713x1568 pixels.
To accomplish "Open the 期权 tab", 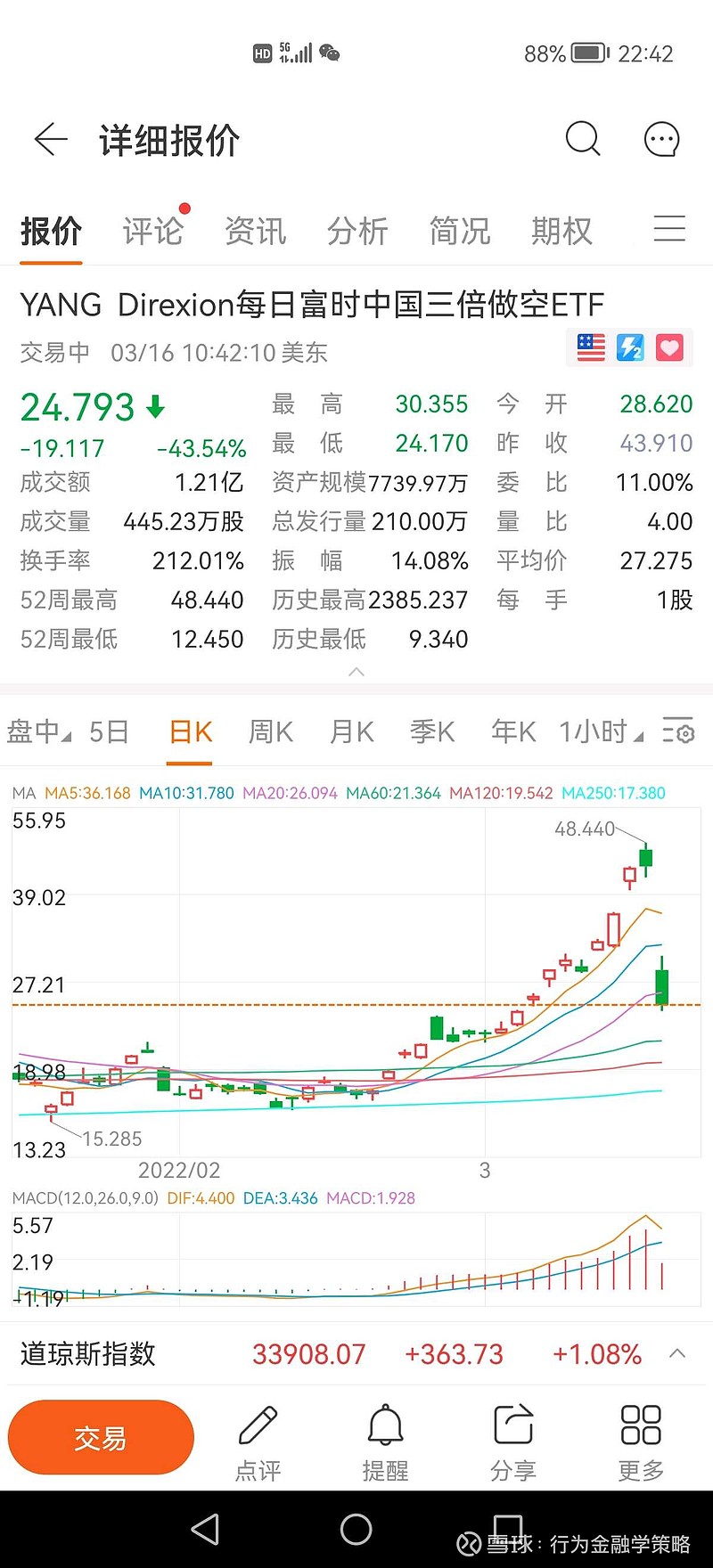I will (561, 230).
